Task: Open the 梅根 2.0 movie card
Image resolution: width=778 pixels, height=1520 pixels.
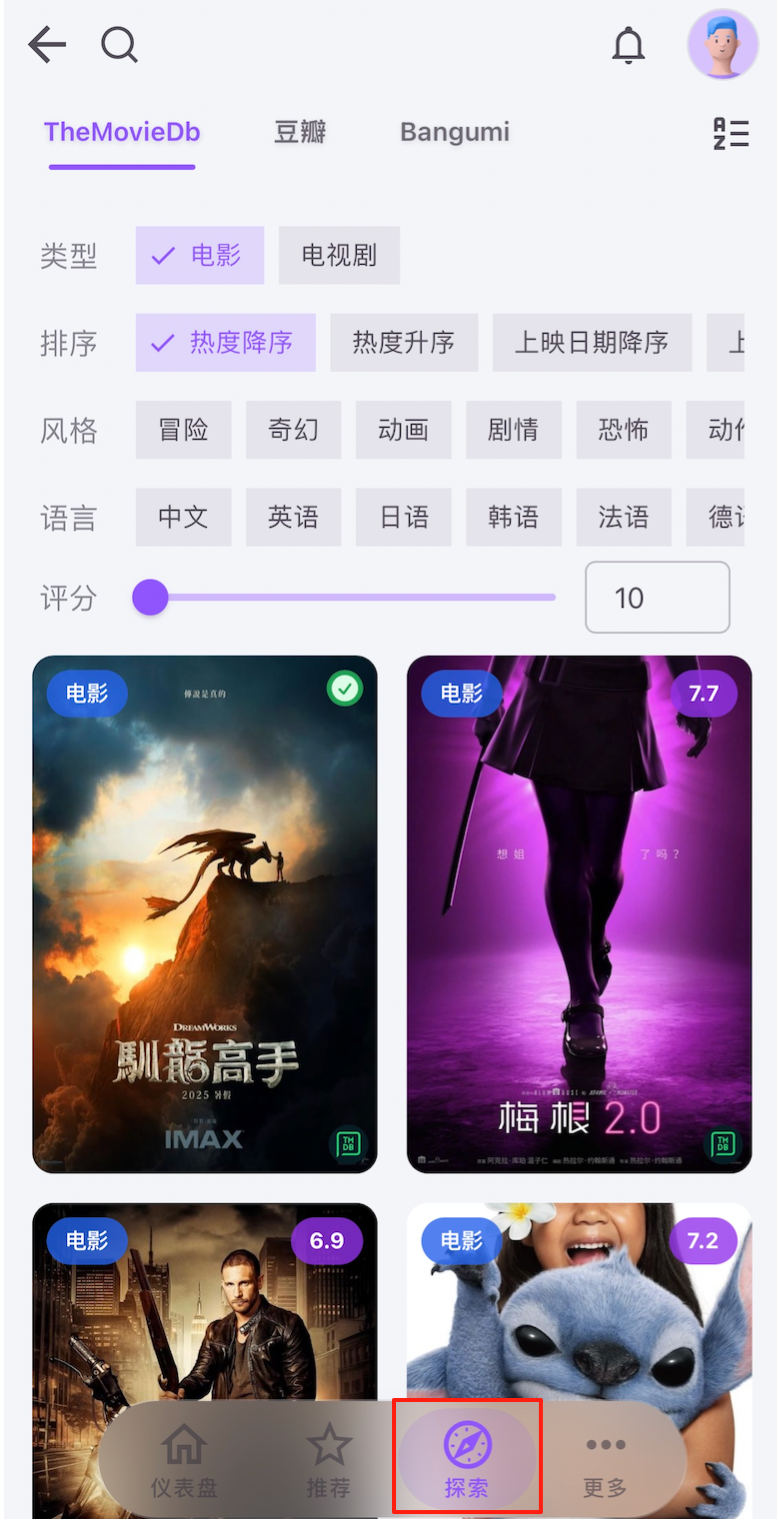Action: (x=579, y=914)
